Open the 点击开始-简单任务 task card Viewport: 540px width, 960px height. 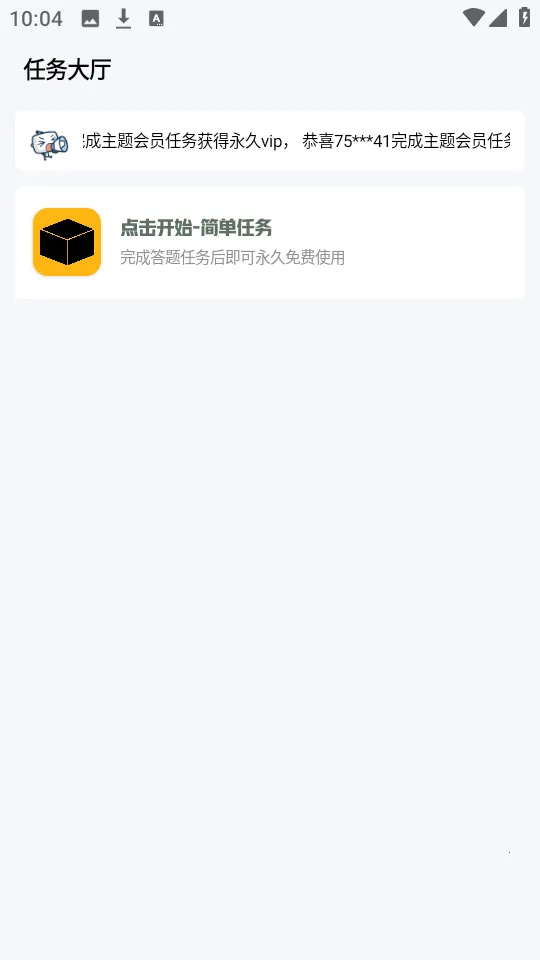click(269, 242)
